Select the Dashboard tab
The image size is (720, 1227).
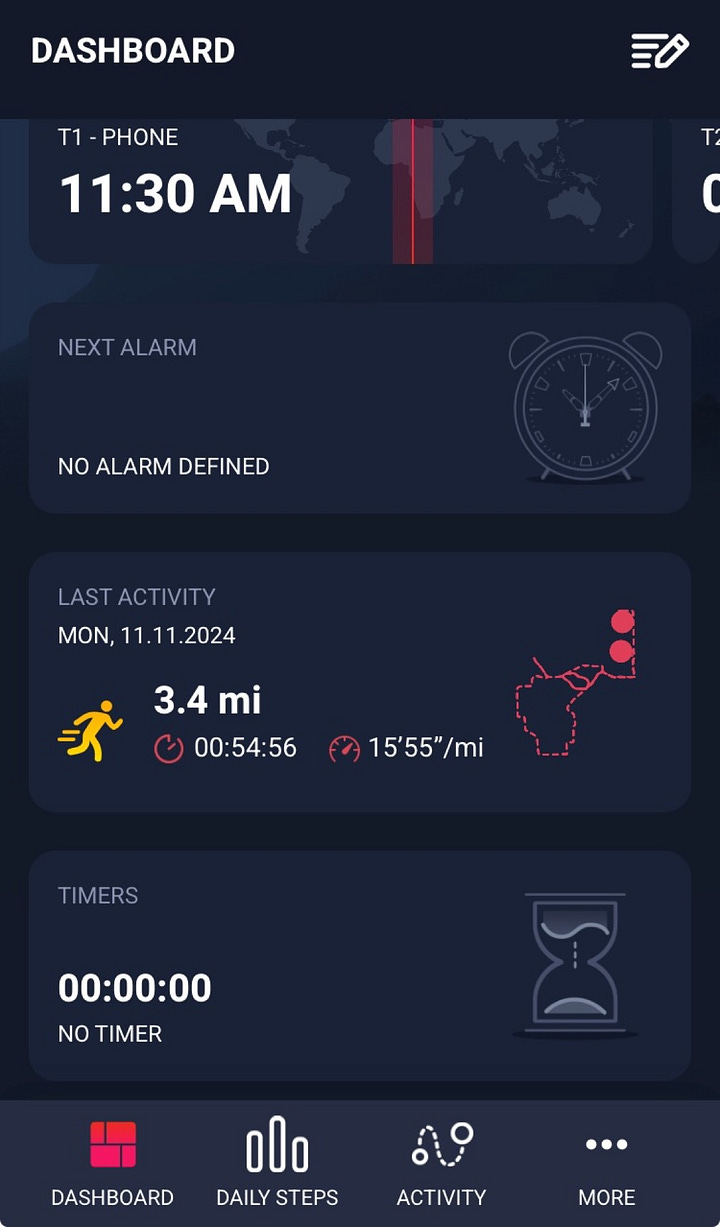[x=112, y=1165]
